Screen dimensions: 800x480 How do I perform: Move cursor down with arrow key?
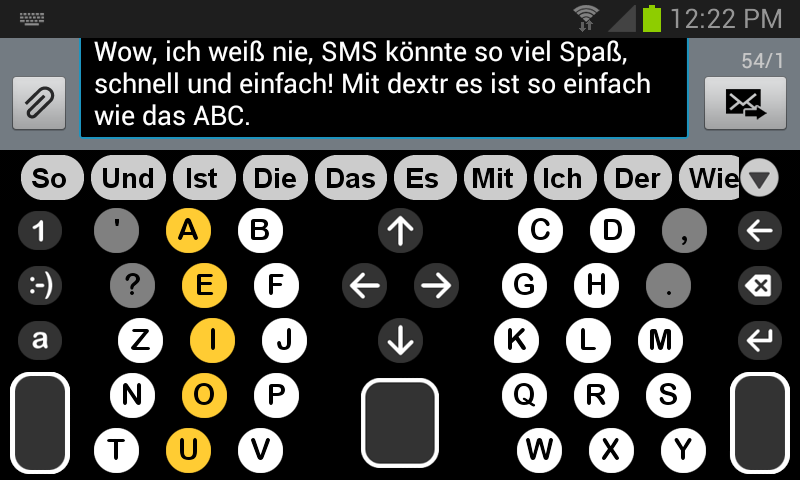400,341
